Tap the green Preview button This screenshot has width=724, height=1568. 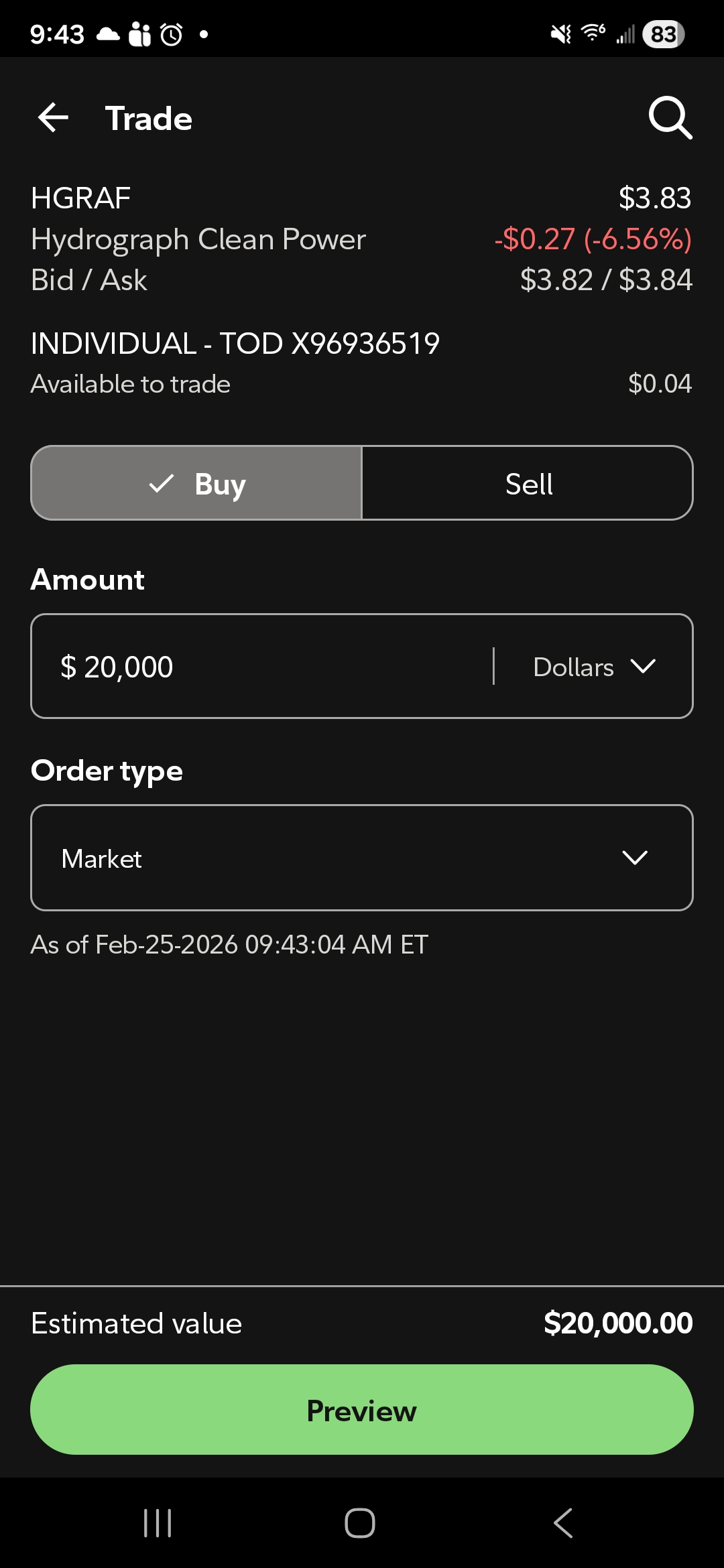point(362,1410)
